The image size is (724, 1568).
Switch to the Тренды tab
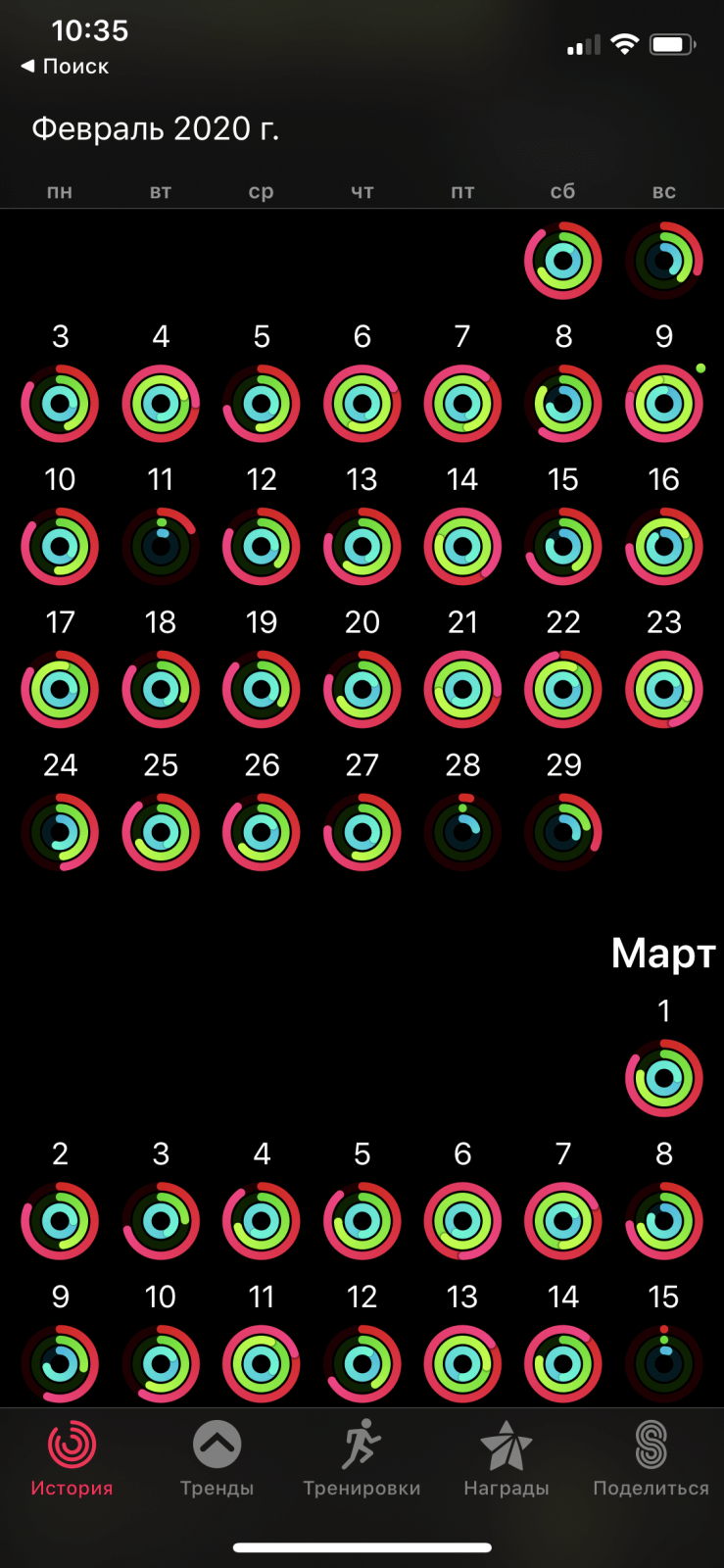[x=217, y=1458]
